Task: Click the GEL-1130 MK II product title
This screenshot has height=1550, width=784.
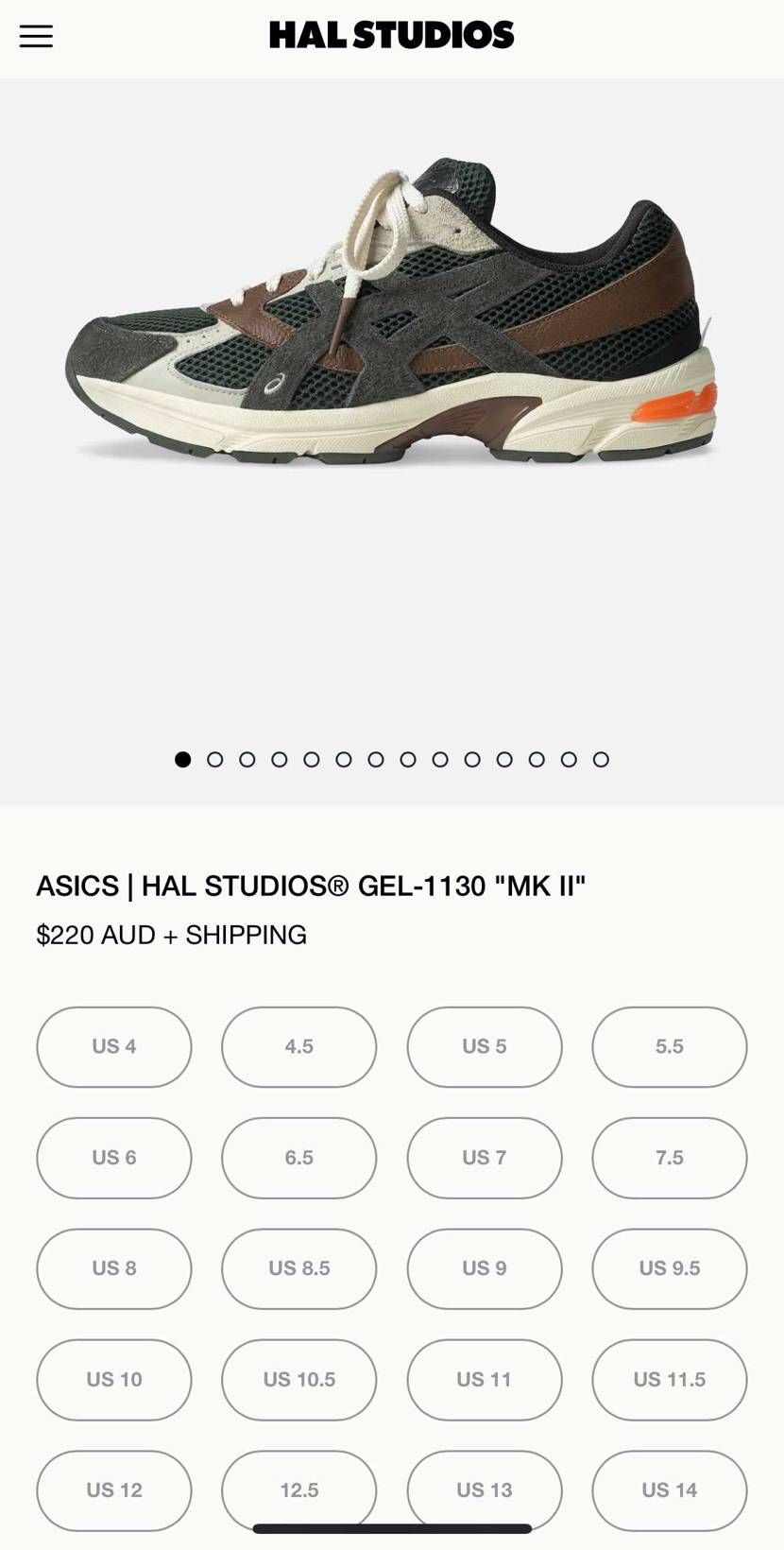Action: point(312,887)
